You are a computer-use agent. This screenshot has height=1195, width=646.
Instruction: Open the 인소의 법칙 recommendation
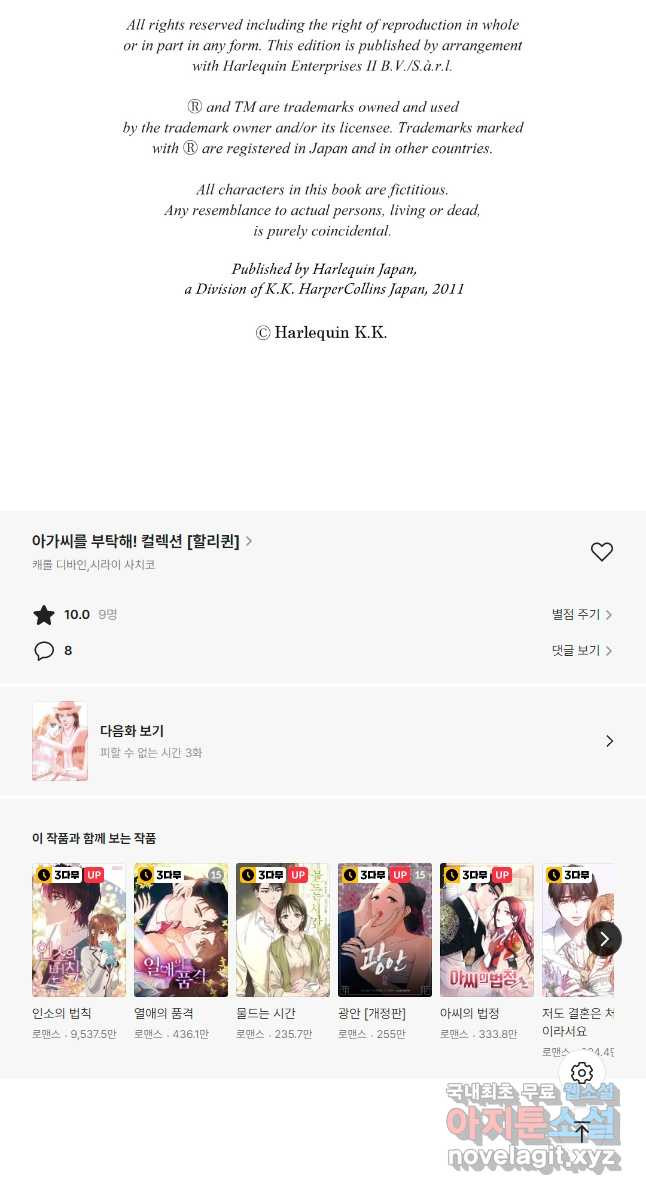(x=79, y=930)
